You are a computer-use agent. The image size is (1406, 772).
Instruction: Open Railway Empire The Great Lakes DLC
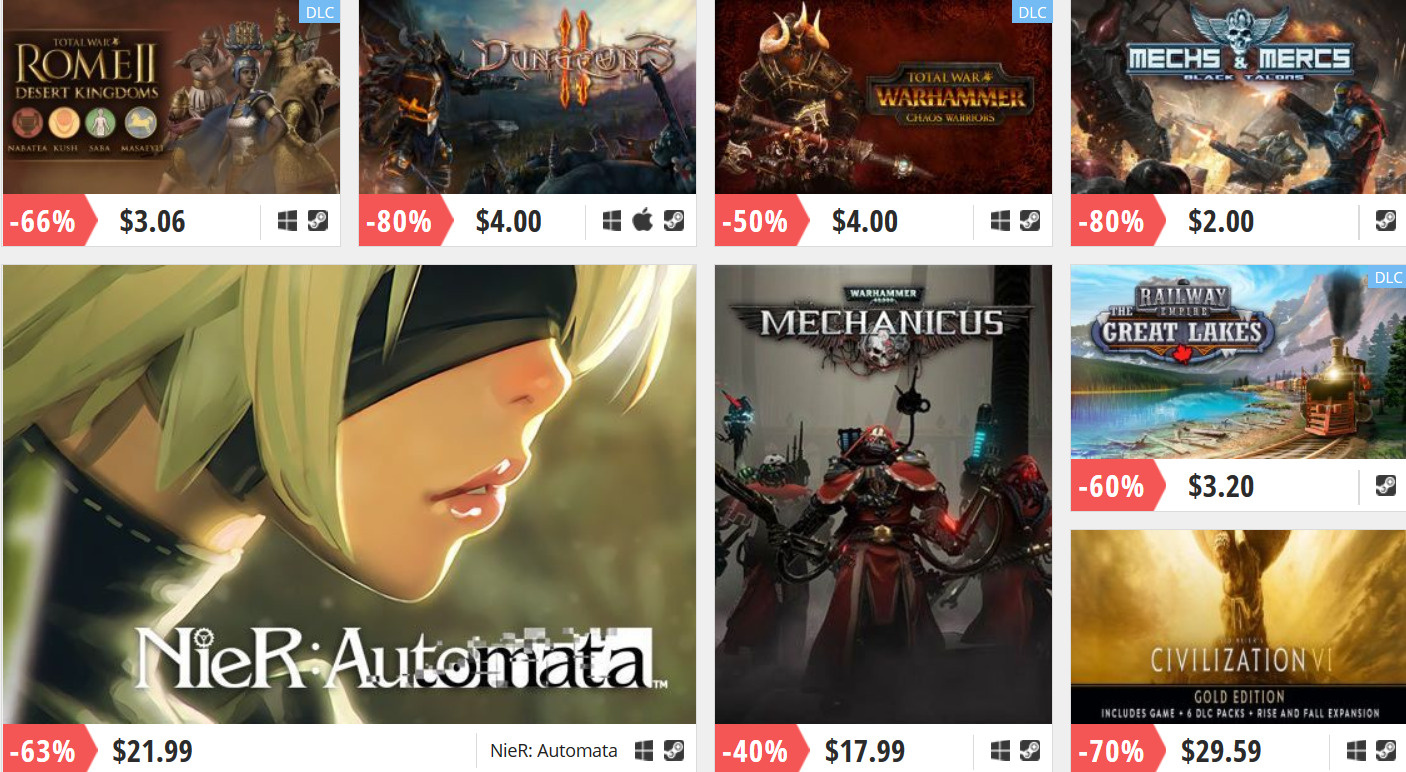click(1238, 362)
